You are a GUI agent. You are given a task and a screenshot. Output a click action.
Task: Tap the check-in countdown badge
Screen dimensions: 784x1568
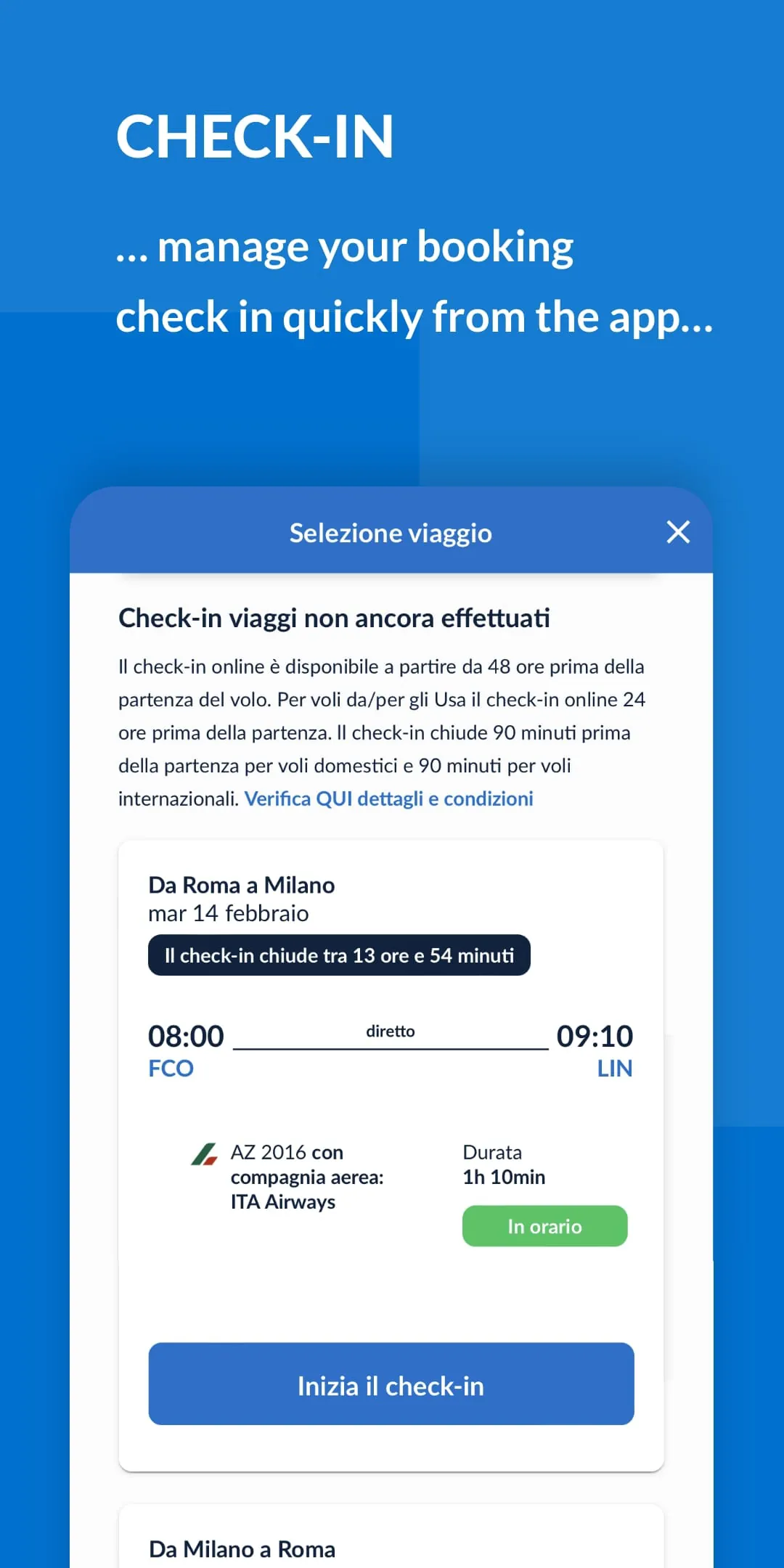[x=338, y=955]
